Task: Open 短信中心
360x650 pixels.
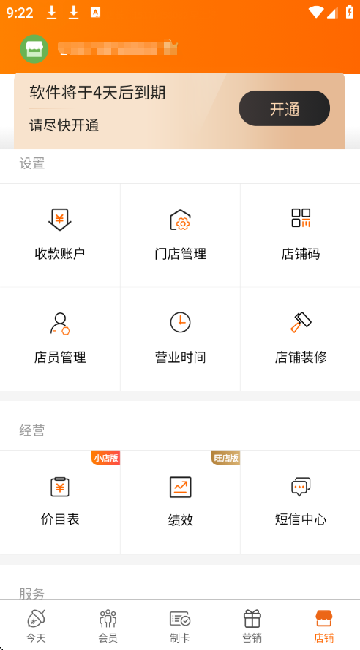Action: (x=300, y=502)
